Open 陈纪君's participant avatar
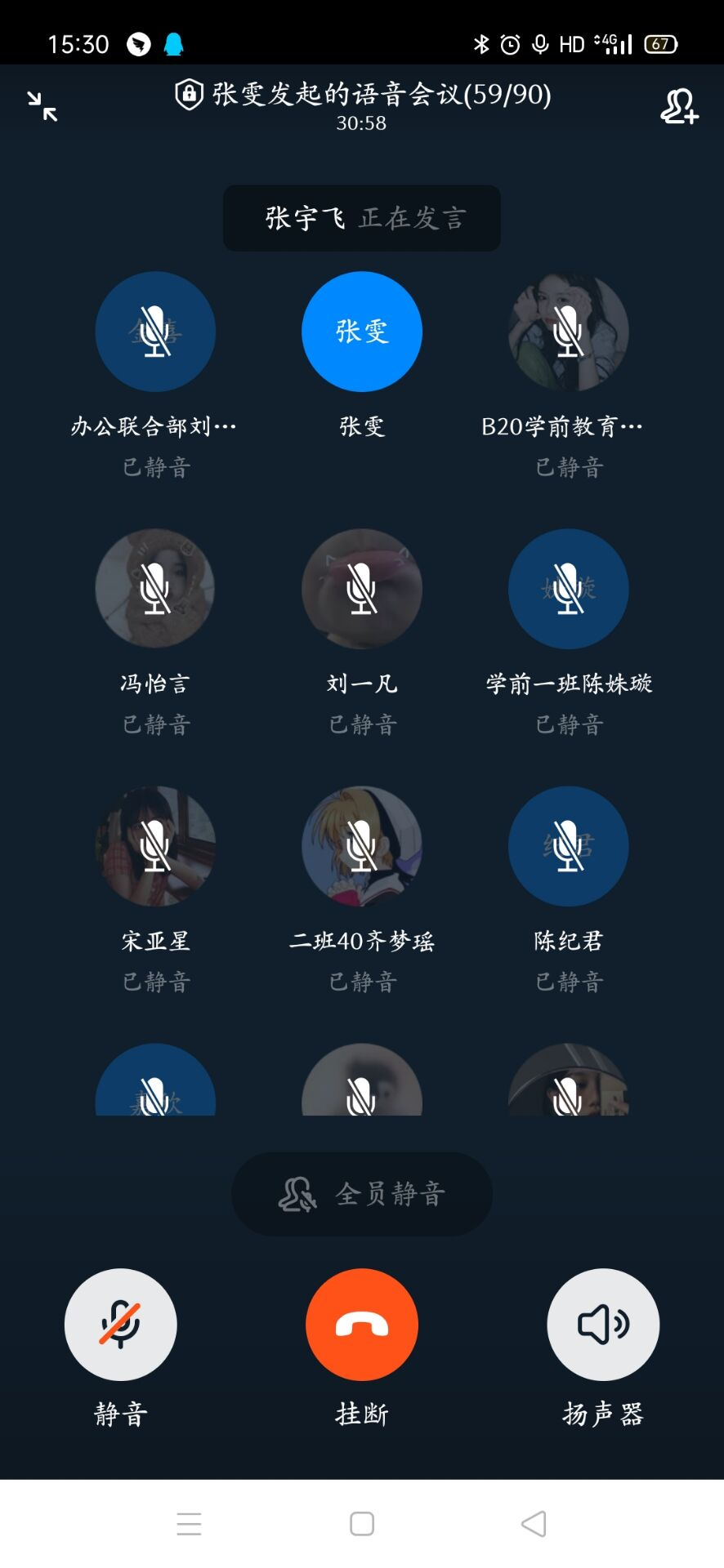Image resolution: width=724 pixels, height=1568 pixels. click(x=569, y=846)
